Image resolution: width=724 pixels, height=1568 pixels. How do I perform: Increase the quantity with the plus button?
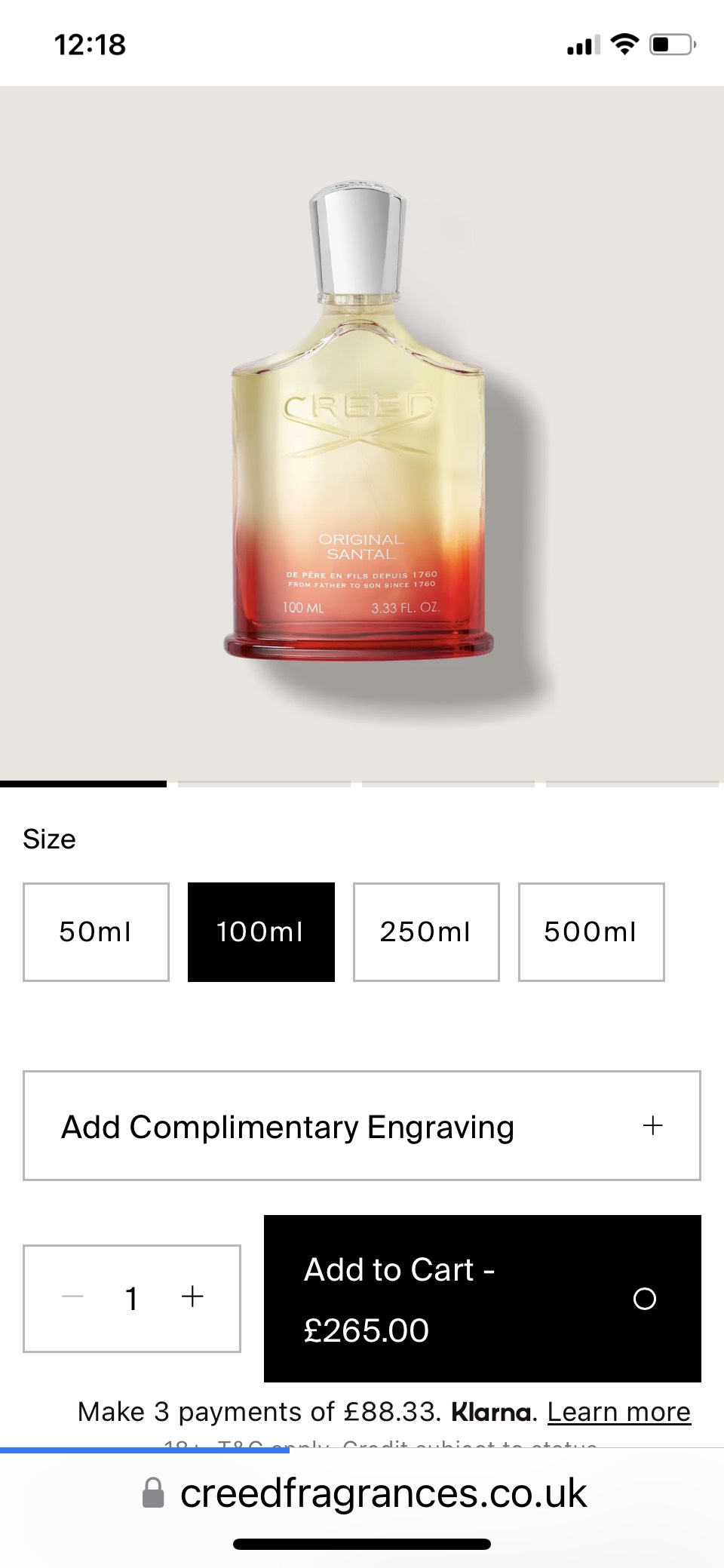coord(192,1297)
